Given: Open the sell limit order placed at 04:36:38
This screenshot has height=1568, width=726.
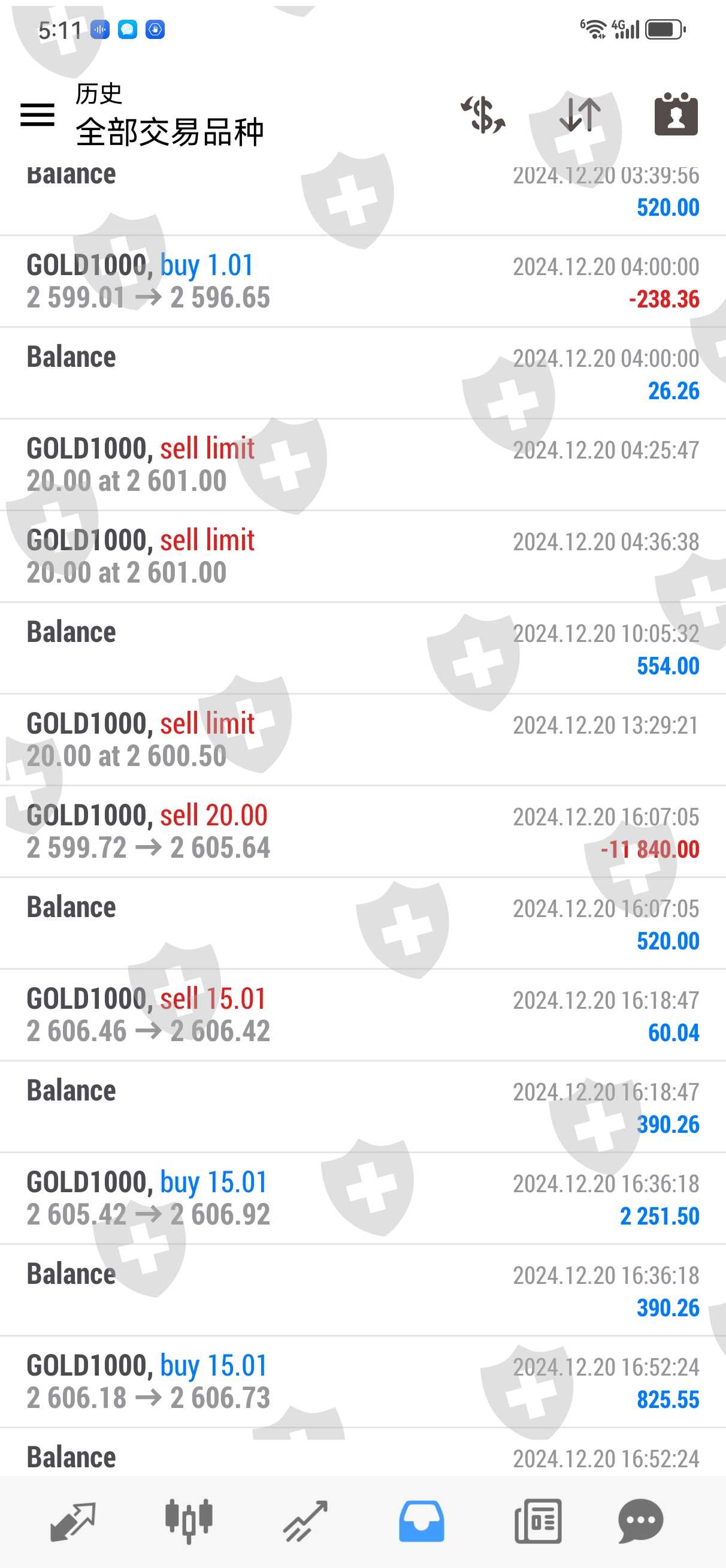Looking at the screenshot, I should click(x=362, y=556).
